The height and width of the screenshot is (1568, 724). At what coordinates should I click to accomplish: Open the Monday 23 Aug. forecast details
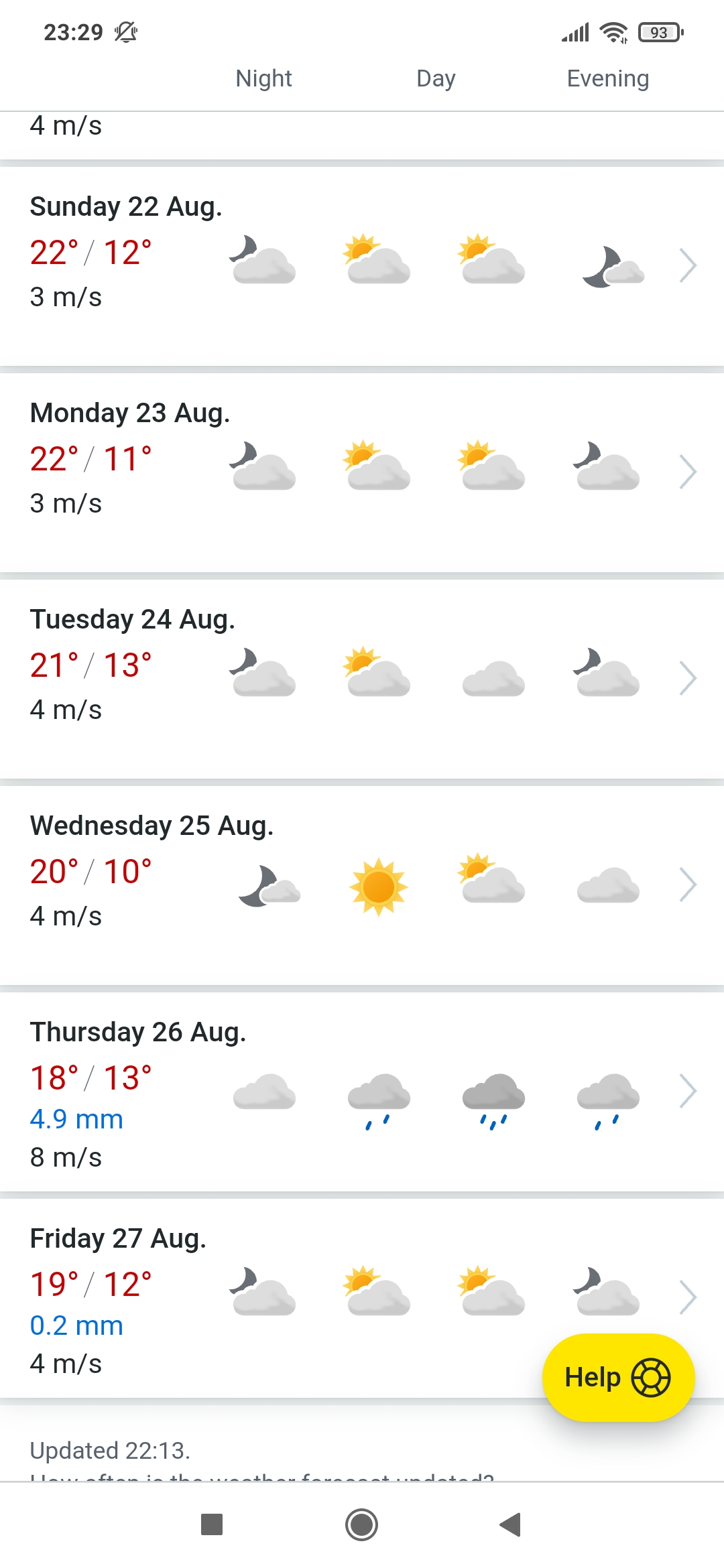pos(688,472)
